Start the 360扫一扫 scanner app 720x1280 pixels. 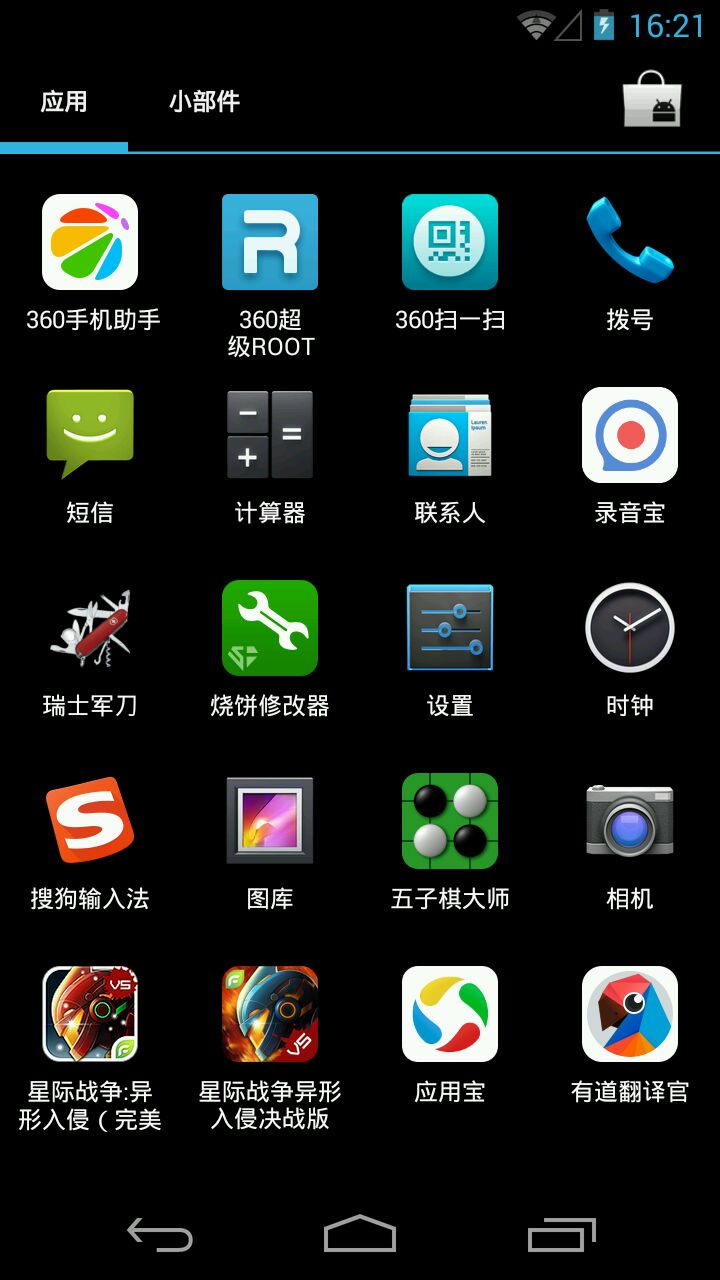tap(450, 243)
